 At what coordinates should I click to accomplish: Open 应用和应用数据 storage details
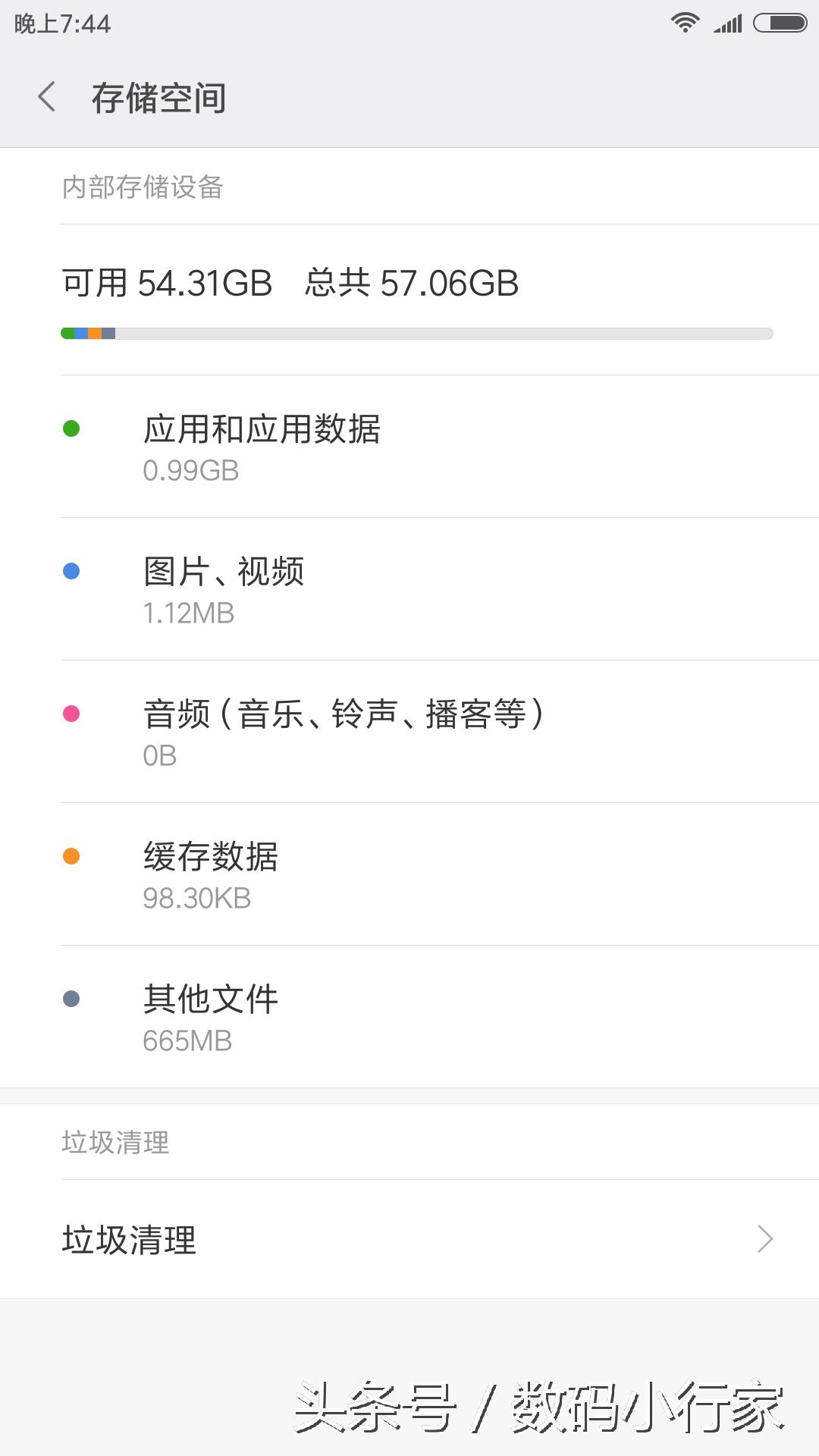(262, 447)
